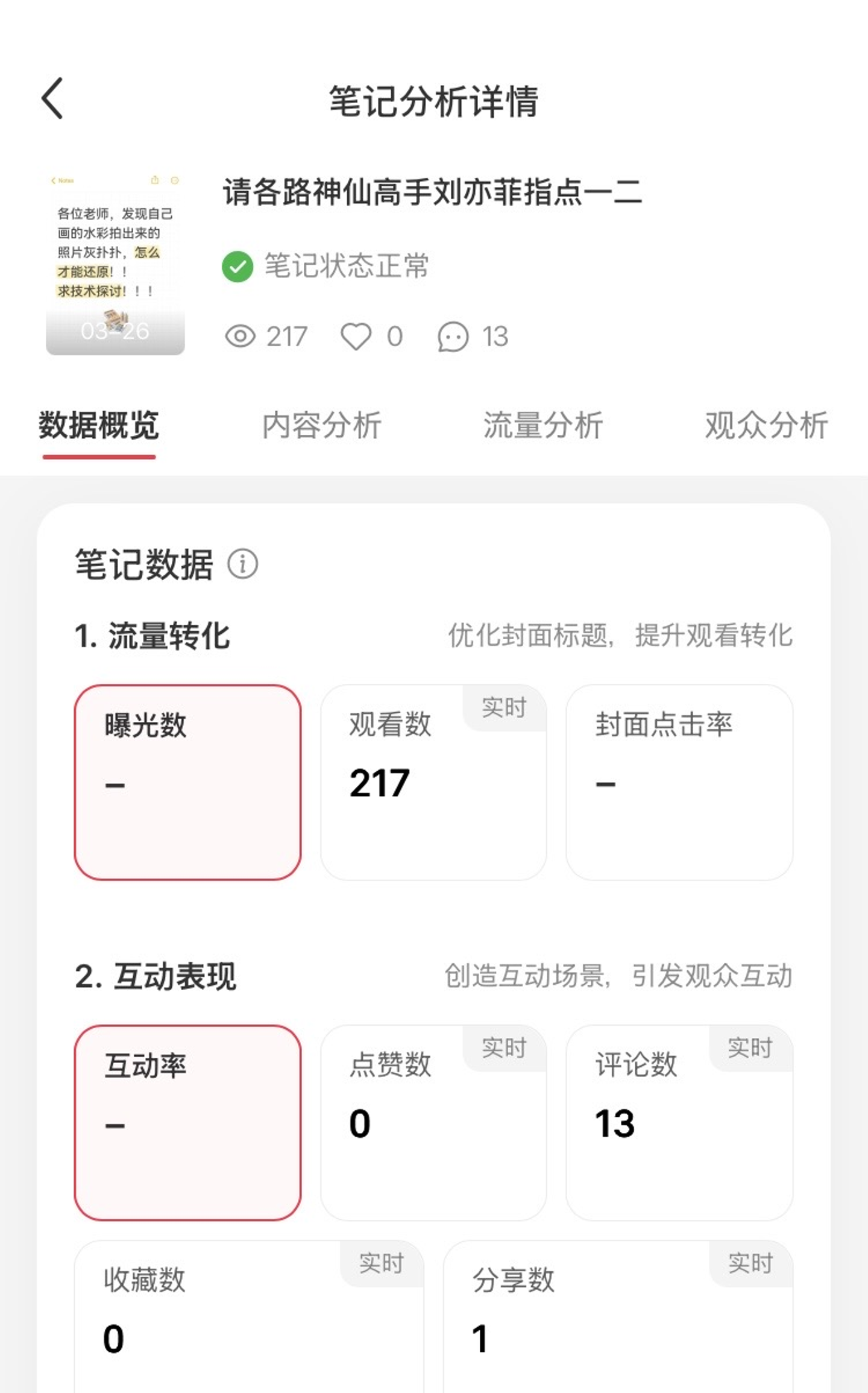Select the 观看数 card showing 217
Screen dimensions: 868x1393
(433, 782)
